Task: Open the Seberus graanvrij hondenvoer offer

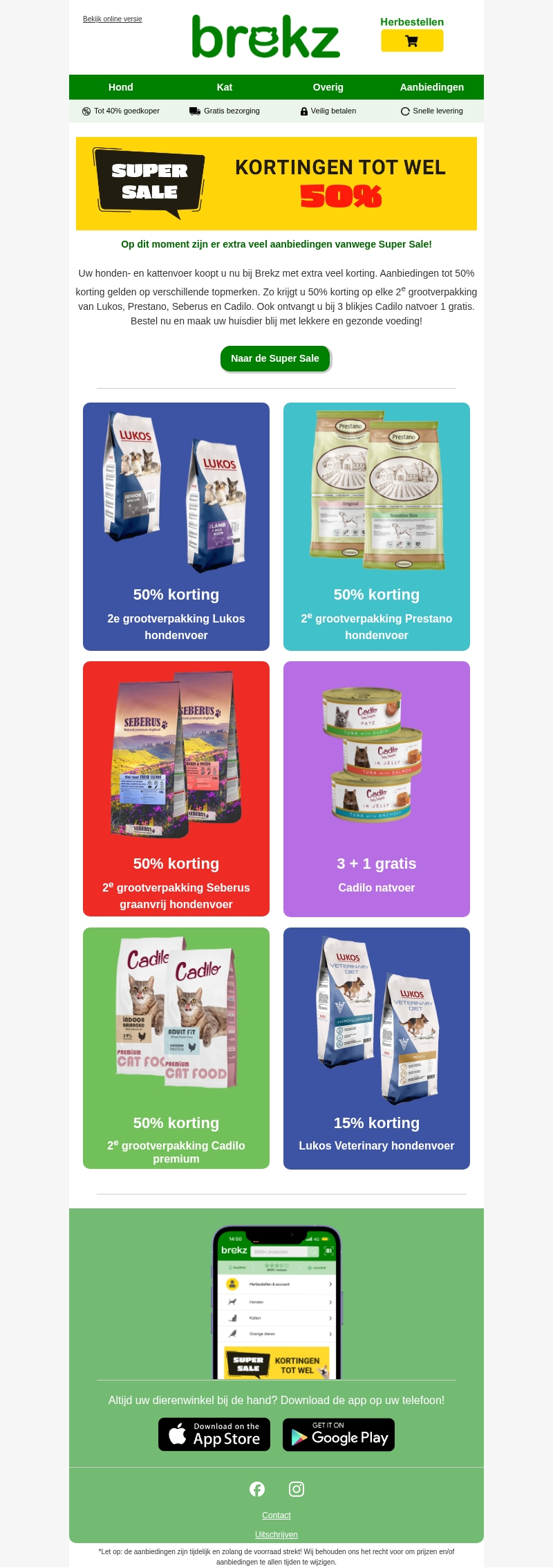Action: [x=176, y=788]
